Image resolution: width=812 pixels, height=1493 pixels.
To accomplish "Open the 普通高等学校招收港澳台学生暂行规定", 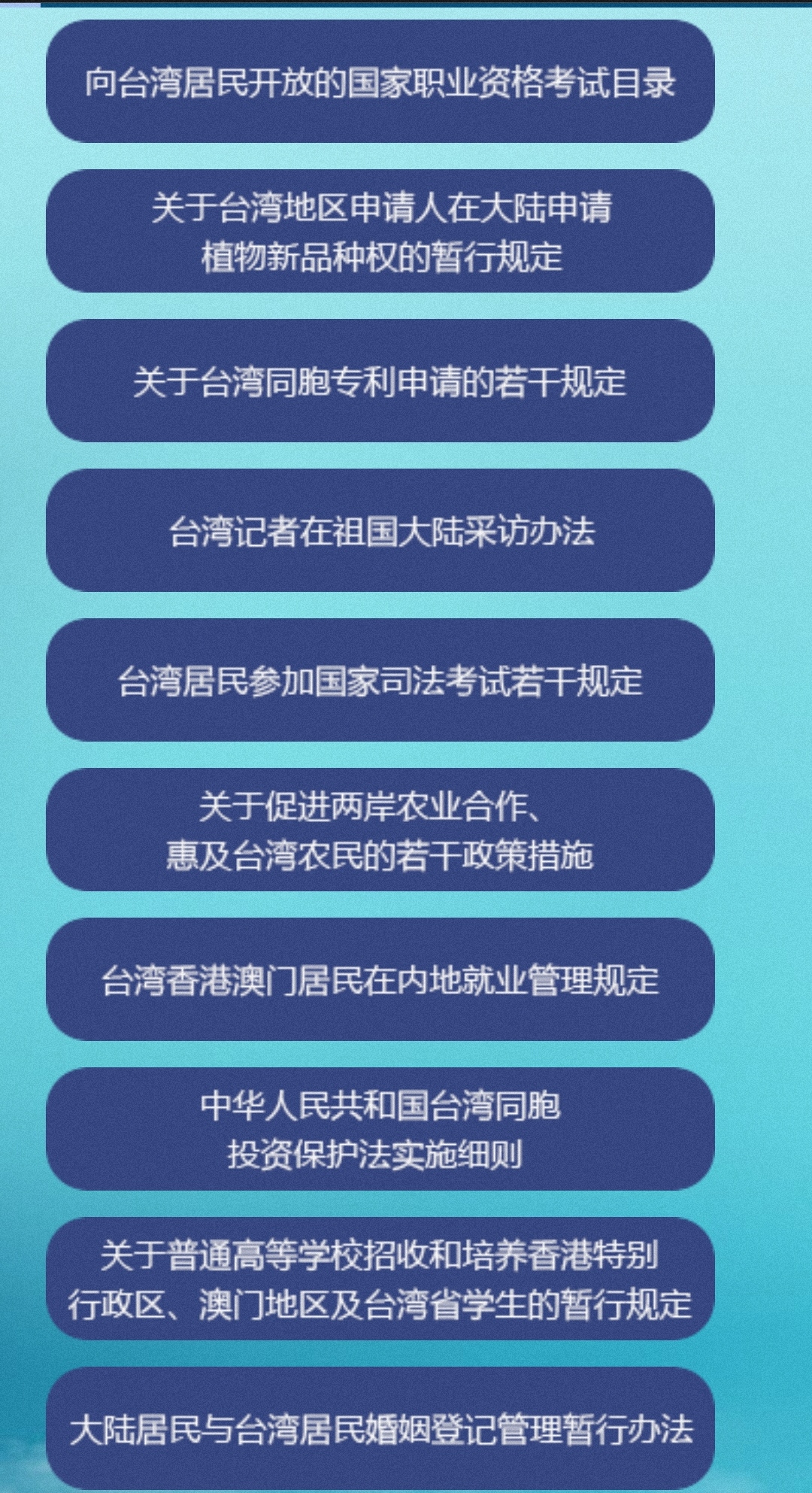I will (380, 1279).
